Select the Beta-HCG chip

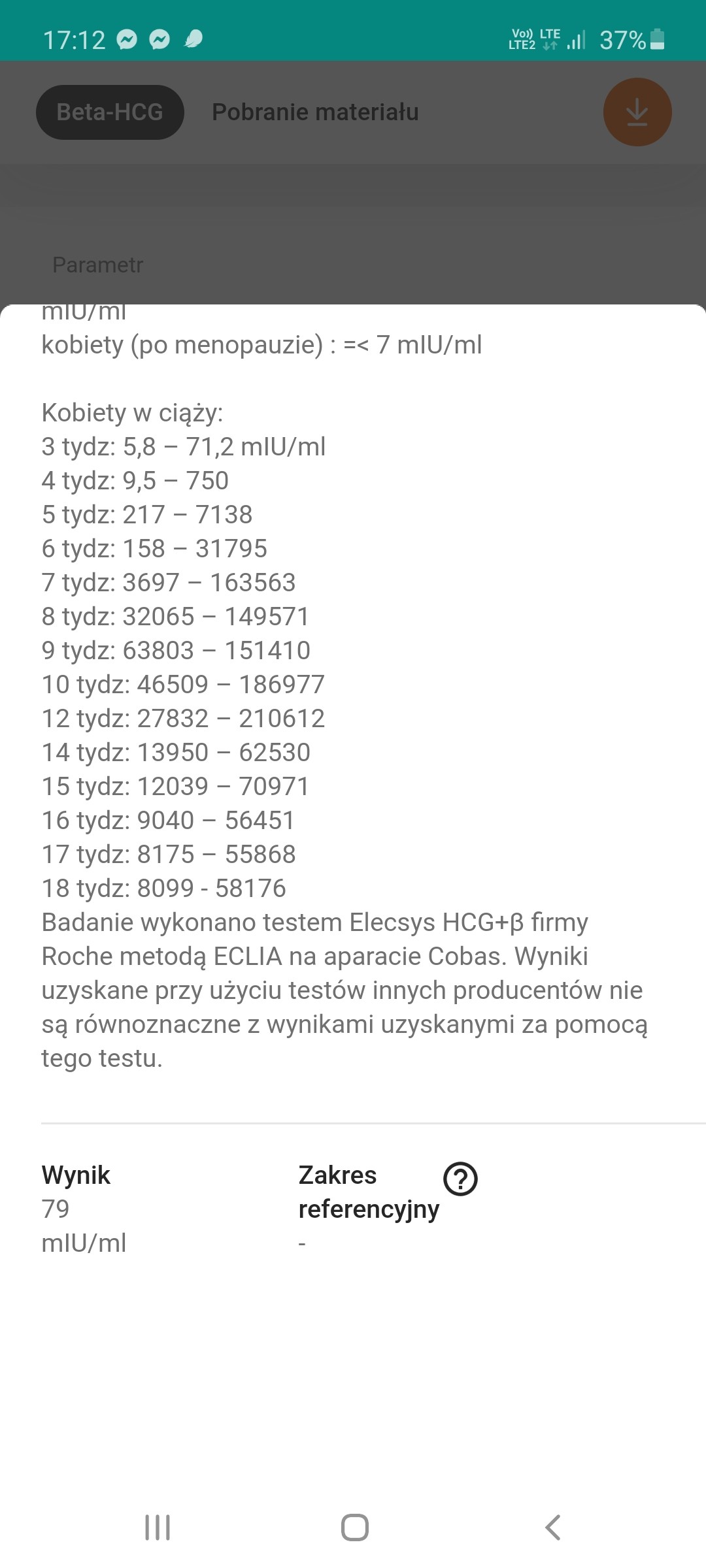[x=110, y=112]
